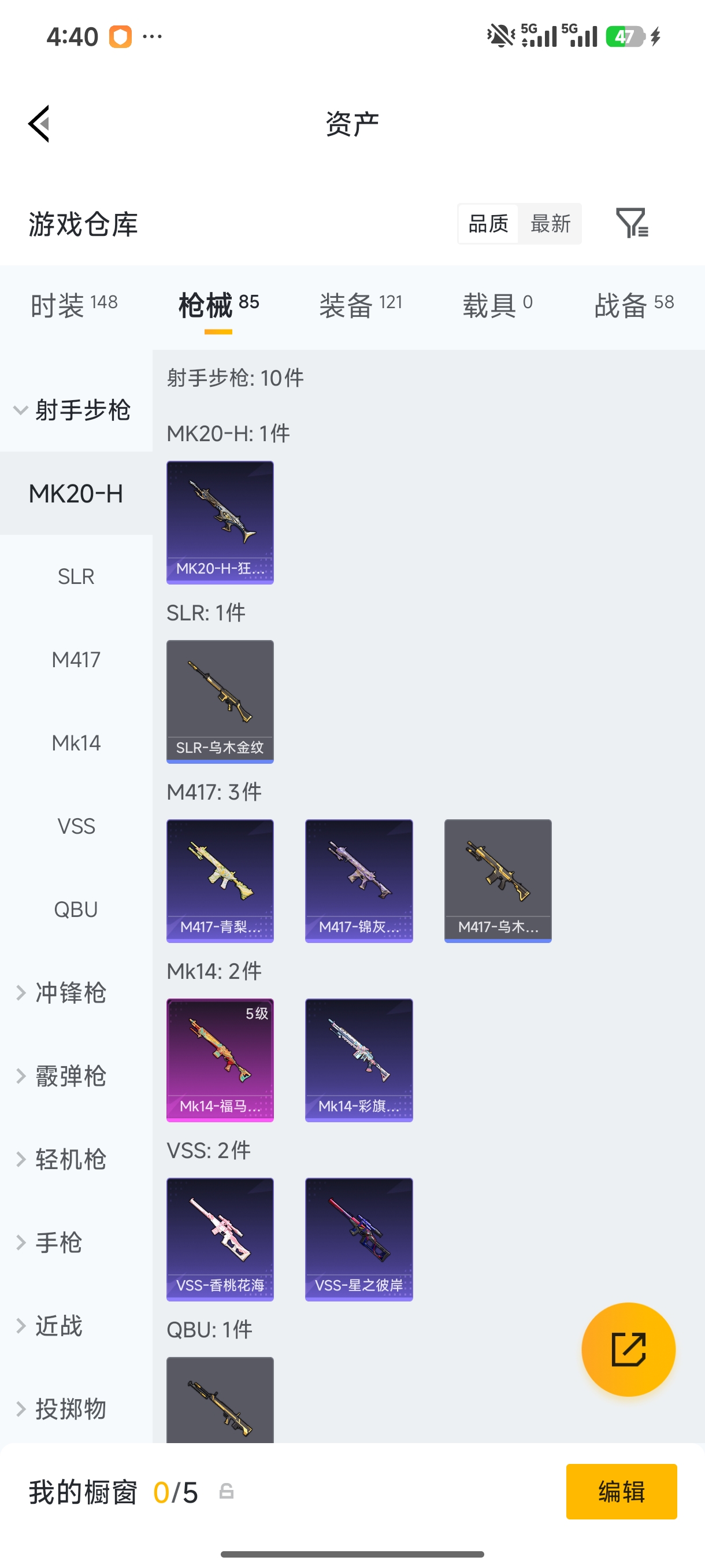Screen dimensions: 705x1568
Task: Tap 编辑 to edit my showcase
Action: pyautogui.click(x=621, y=1491)
